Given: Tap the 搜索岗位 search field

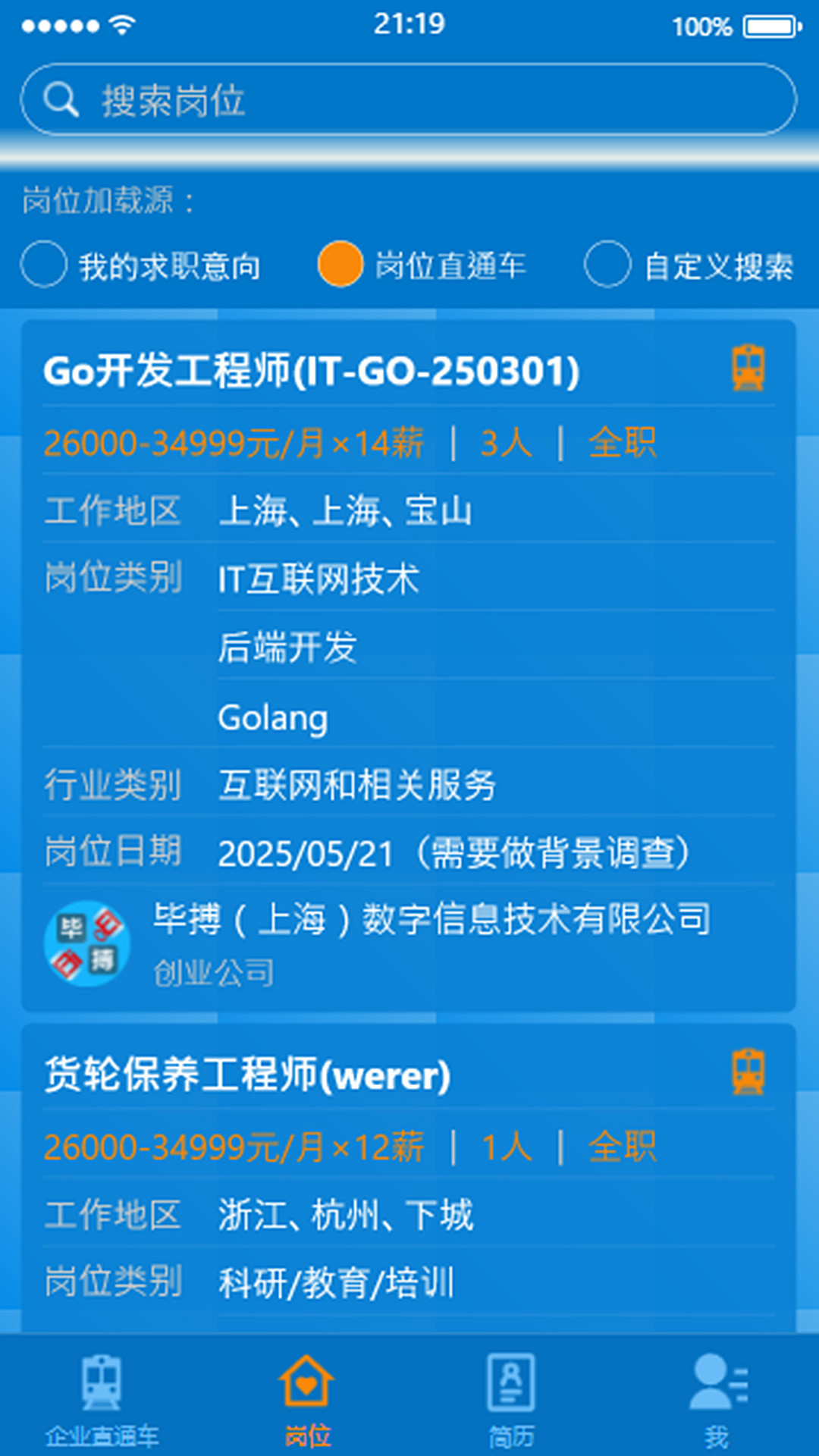Looking at the screenshot, I should (x=409, y=100).
